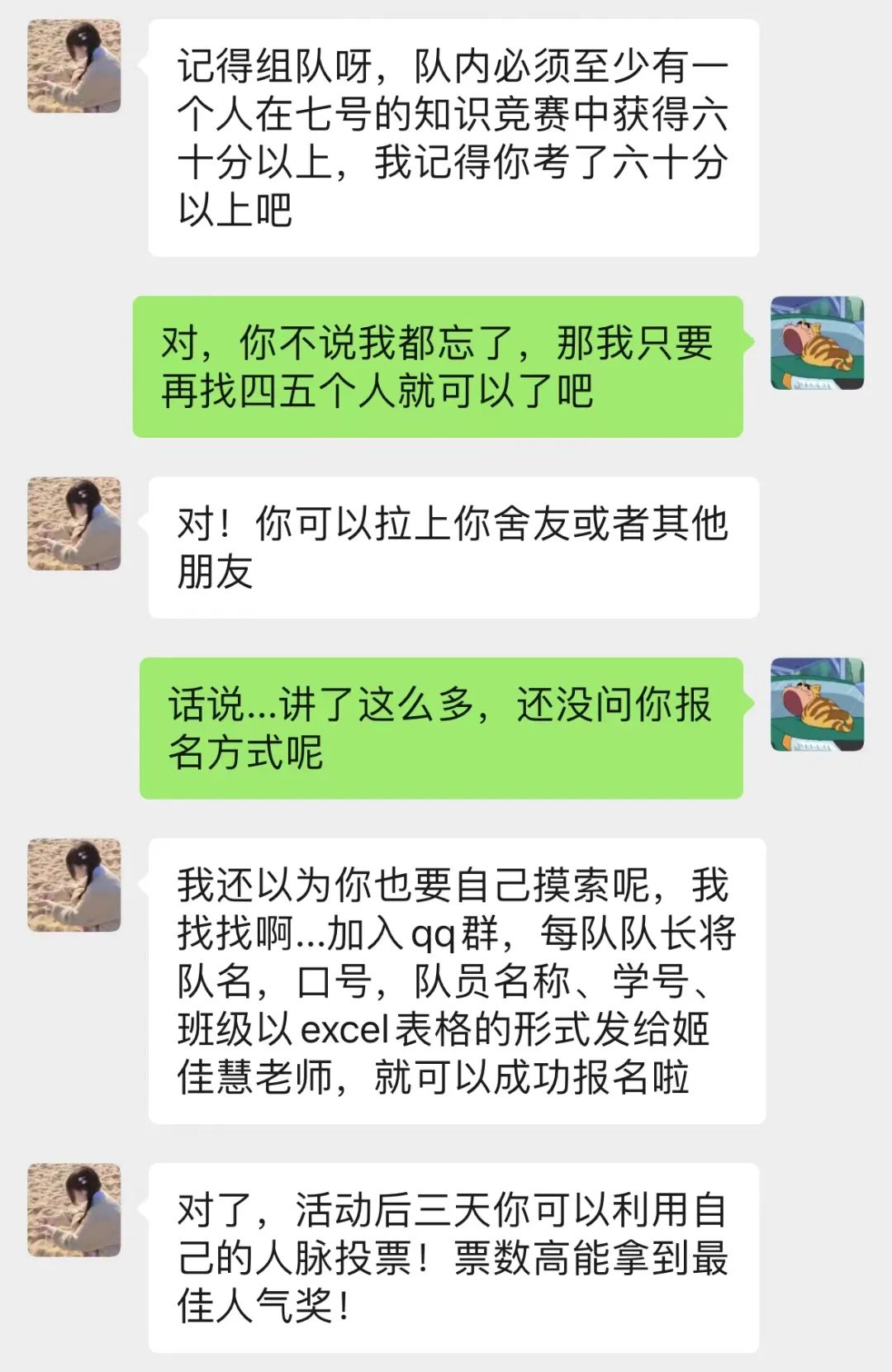
Task: Tap the avatar beside the 对了，活动后三天 message
Action: tap(74, 1210)
